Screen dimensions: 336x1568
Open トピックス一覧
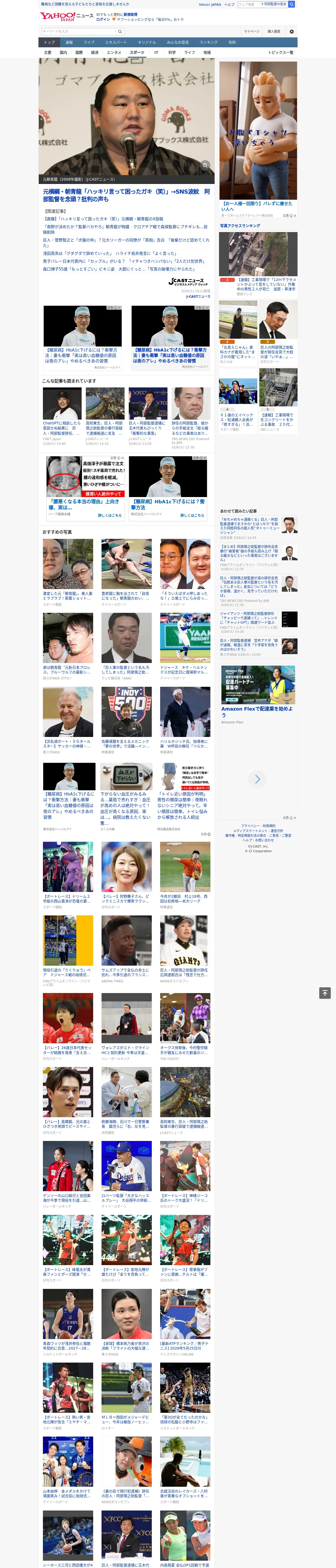click(x=281, y=52)
